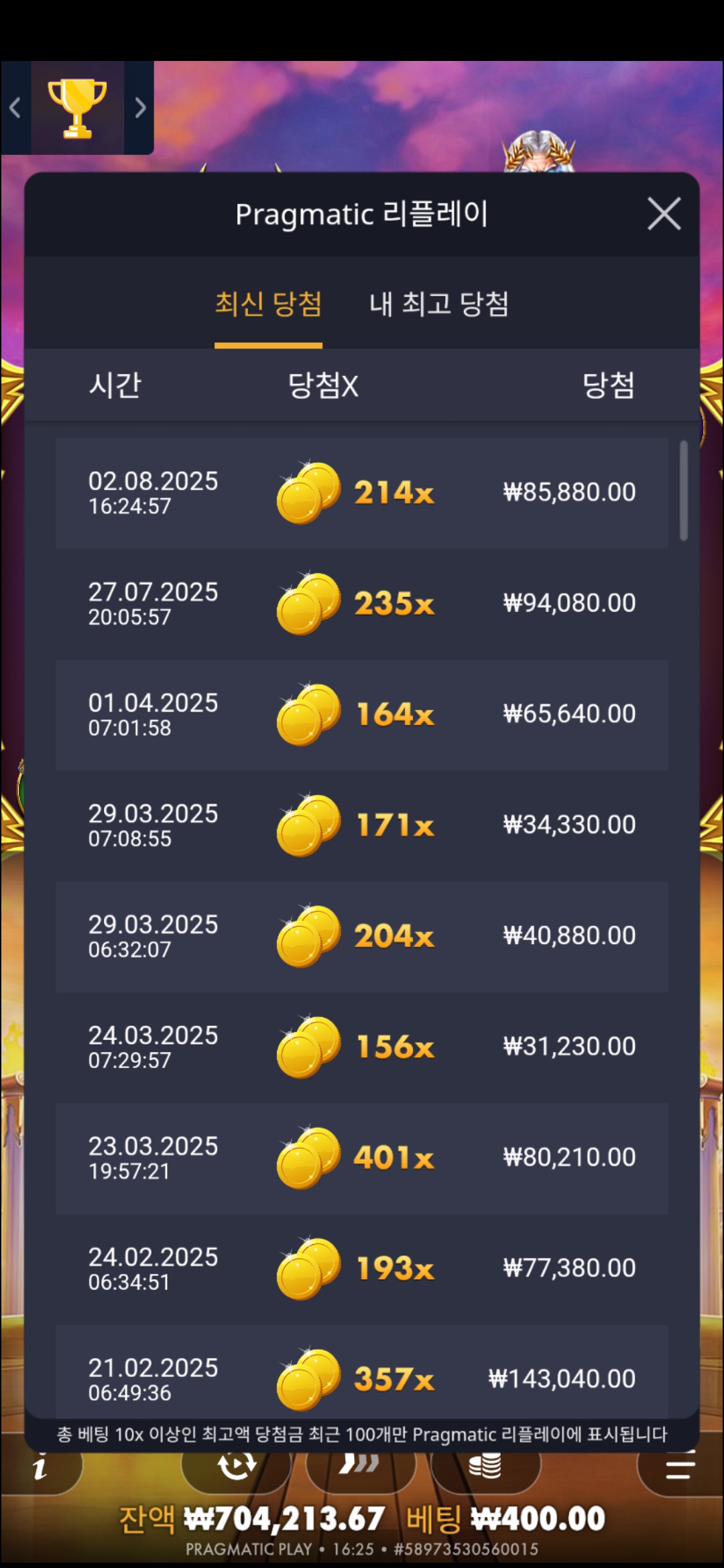Open the trophy icon at top

tap(77, 107)
